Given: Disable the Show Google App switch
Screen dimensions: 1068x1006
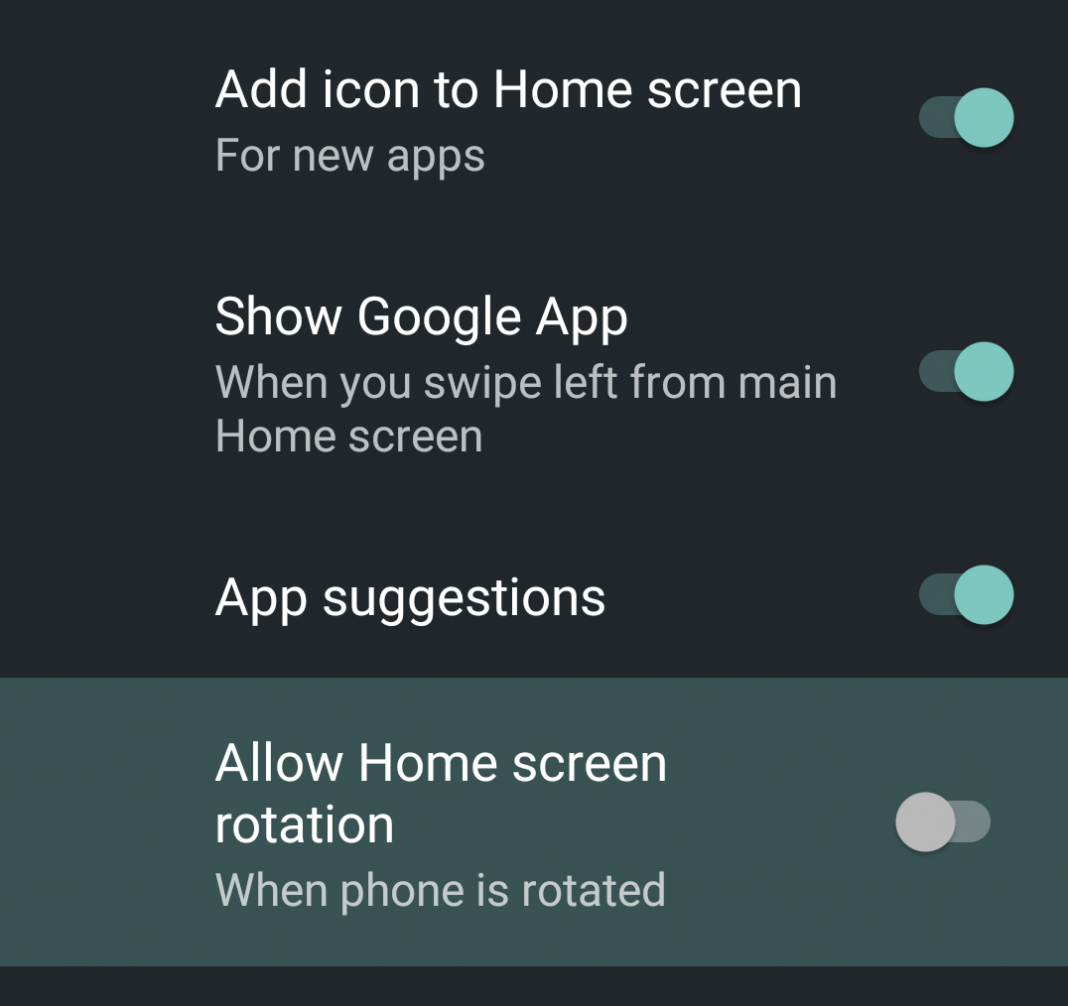Looking at the screenshot, I should coord(966,372).
